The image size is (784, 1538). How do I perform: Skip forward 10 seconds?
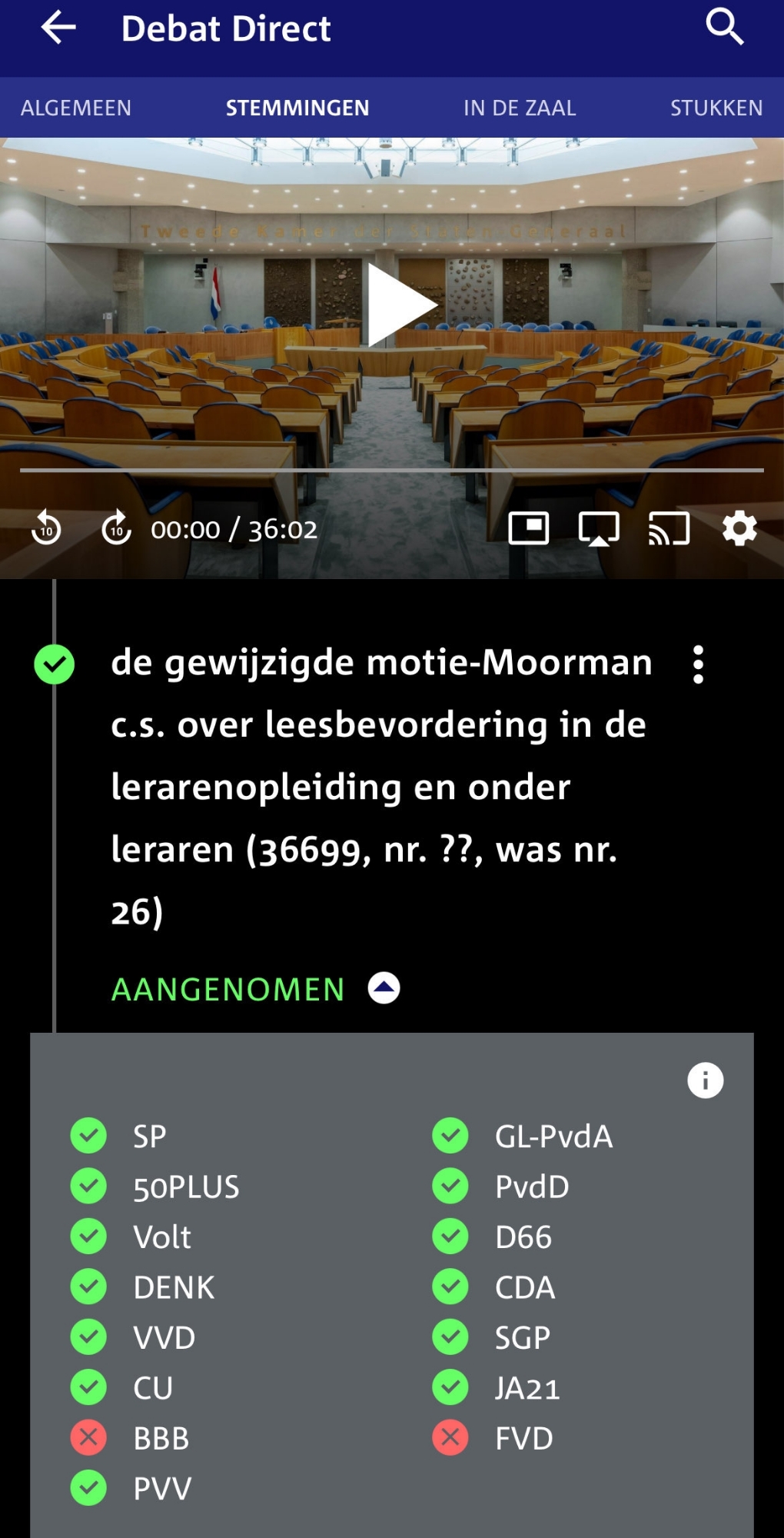117,528
